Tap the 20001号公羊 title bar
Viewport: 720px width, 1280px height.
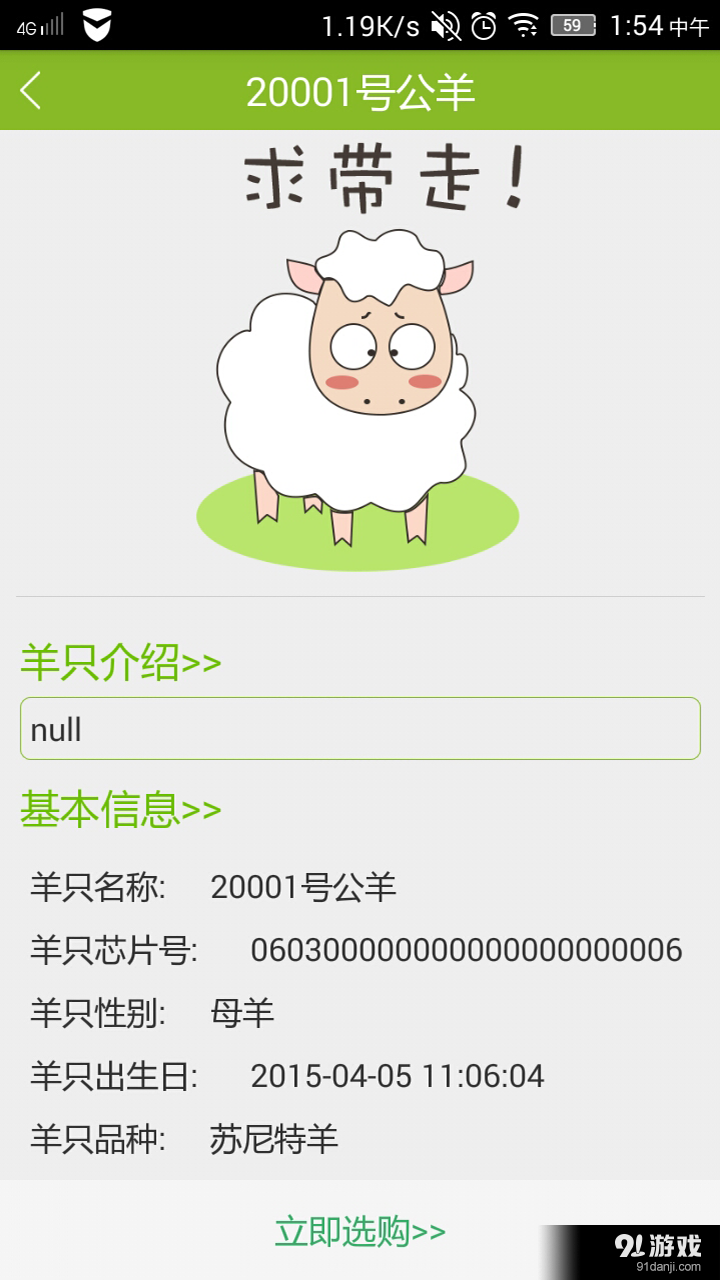point(360,90)
